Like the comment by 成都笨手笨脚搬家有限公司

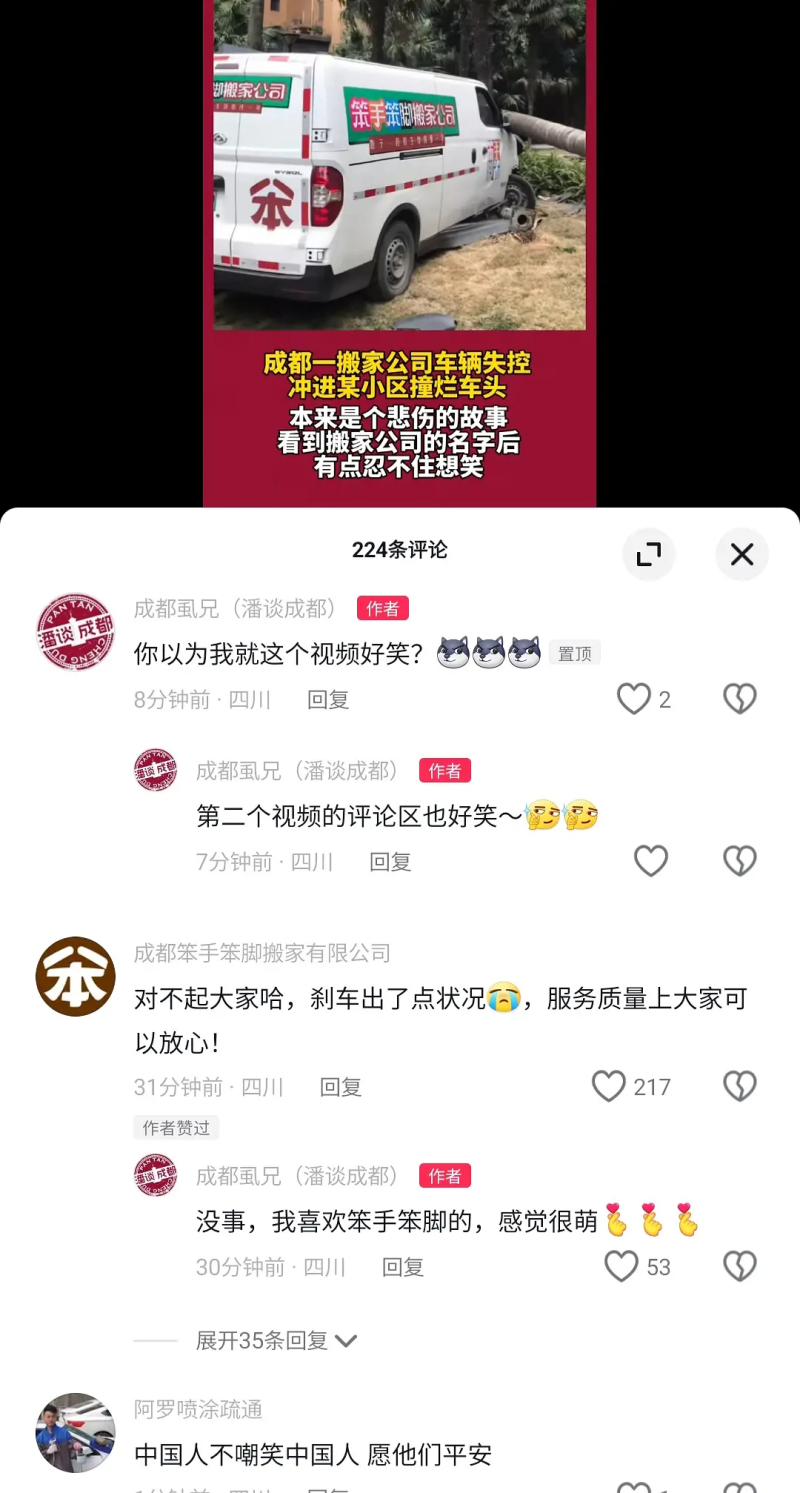pos(609,1086)
